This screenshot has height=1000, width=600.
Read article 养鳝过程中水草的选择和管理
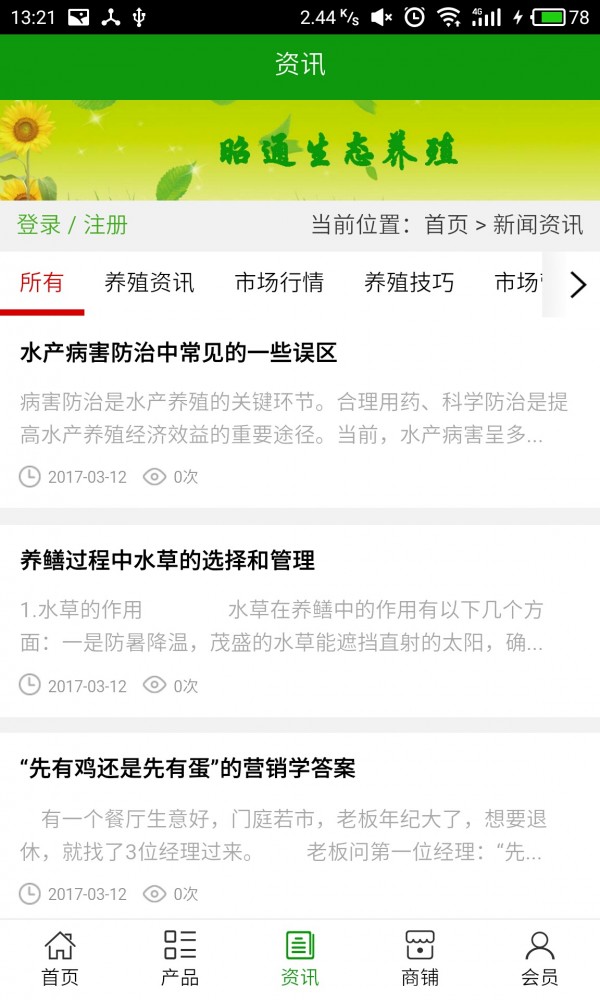(x=168, y=561)
